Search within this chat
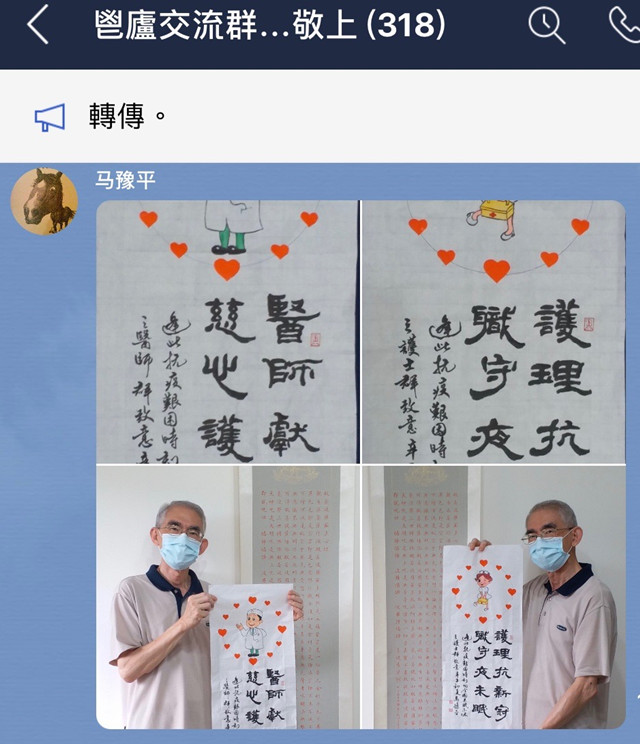640x744 pixels. 546,24
